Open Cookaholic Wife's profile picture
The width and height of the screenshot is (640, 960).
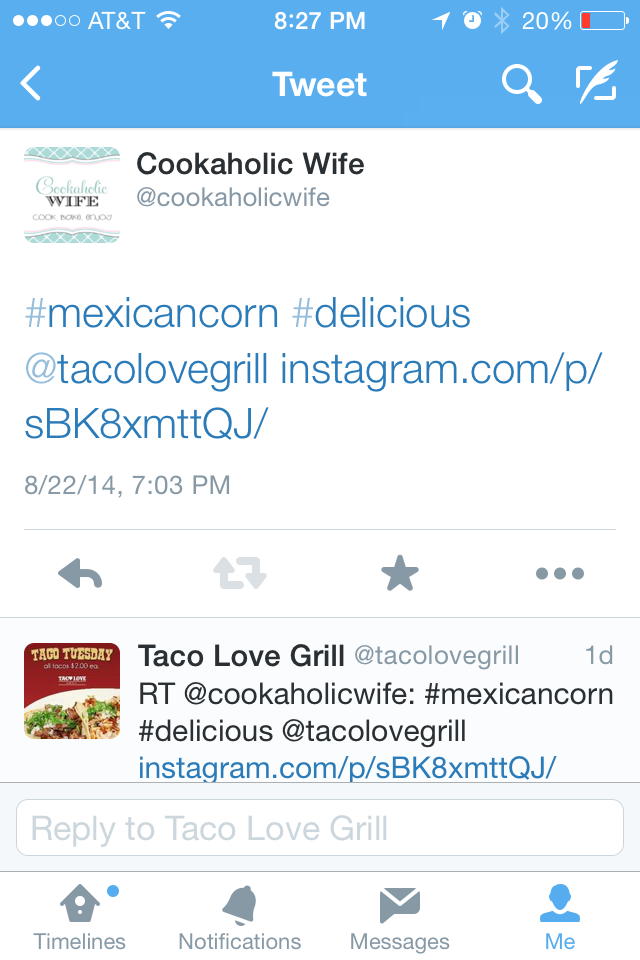click(72, 195)
